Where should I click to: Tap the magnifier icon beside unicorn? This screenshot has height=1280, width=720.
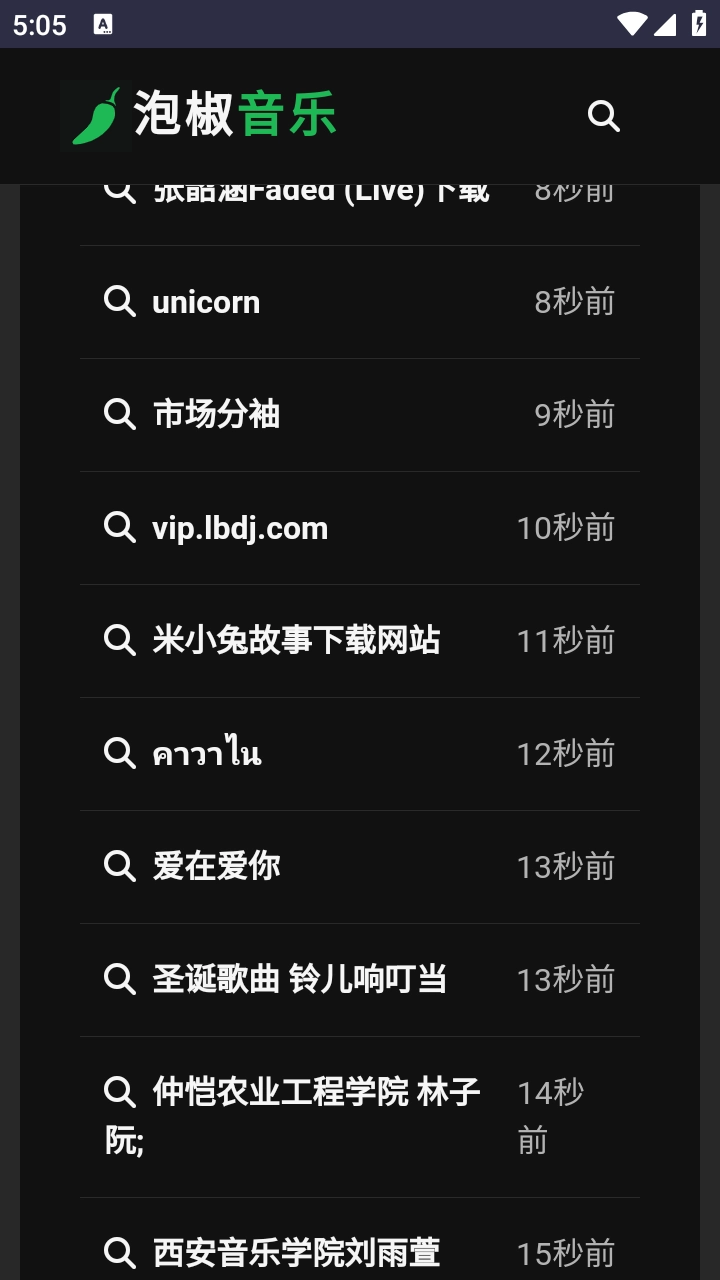(x=120, y=301)
